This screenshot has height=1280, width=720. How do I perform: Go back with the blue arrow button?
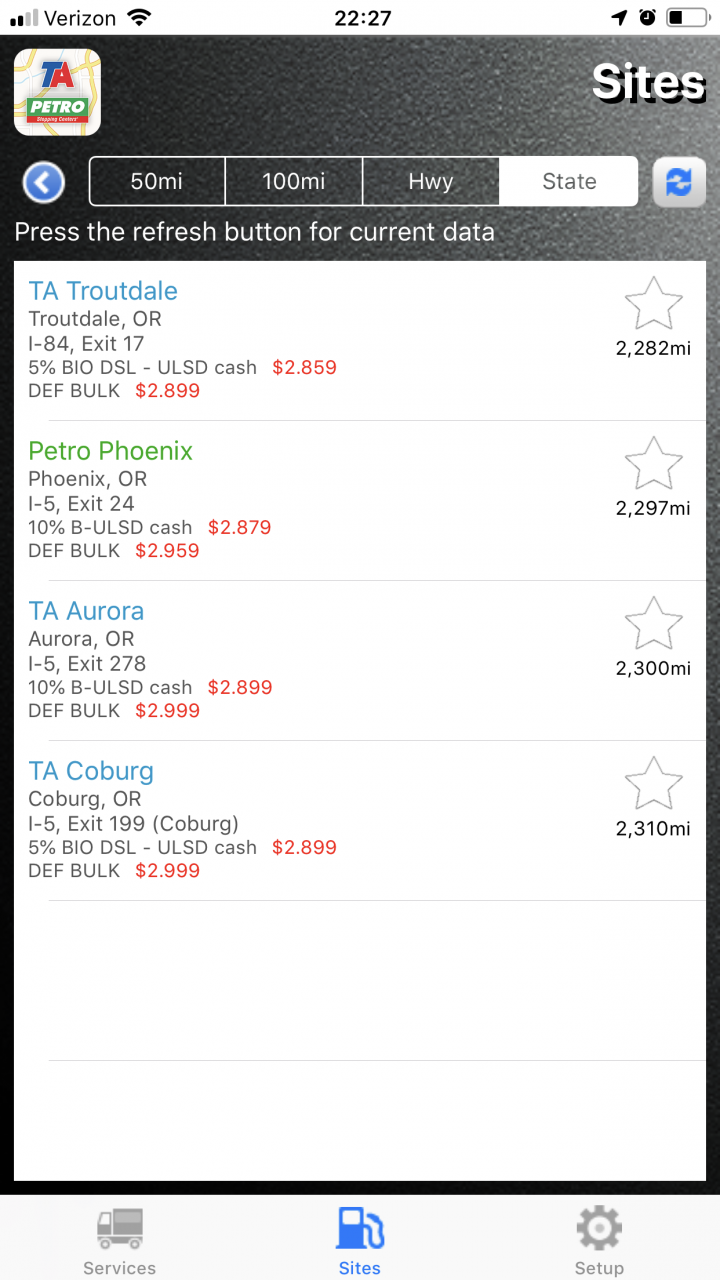click(x=43, y=182)
